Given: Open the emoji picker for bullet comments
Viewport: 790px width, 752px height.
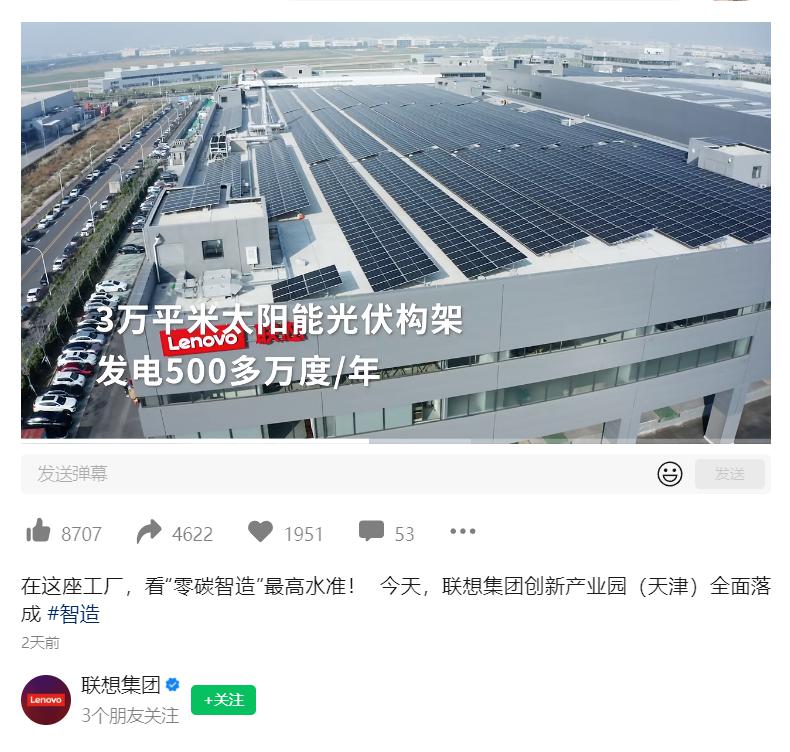Looking at the screenshot, I should point(670,474).
